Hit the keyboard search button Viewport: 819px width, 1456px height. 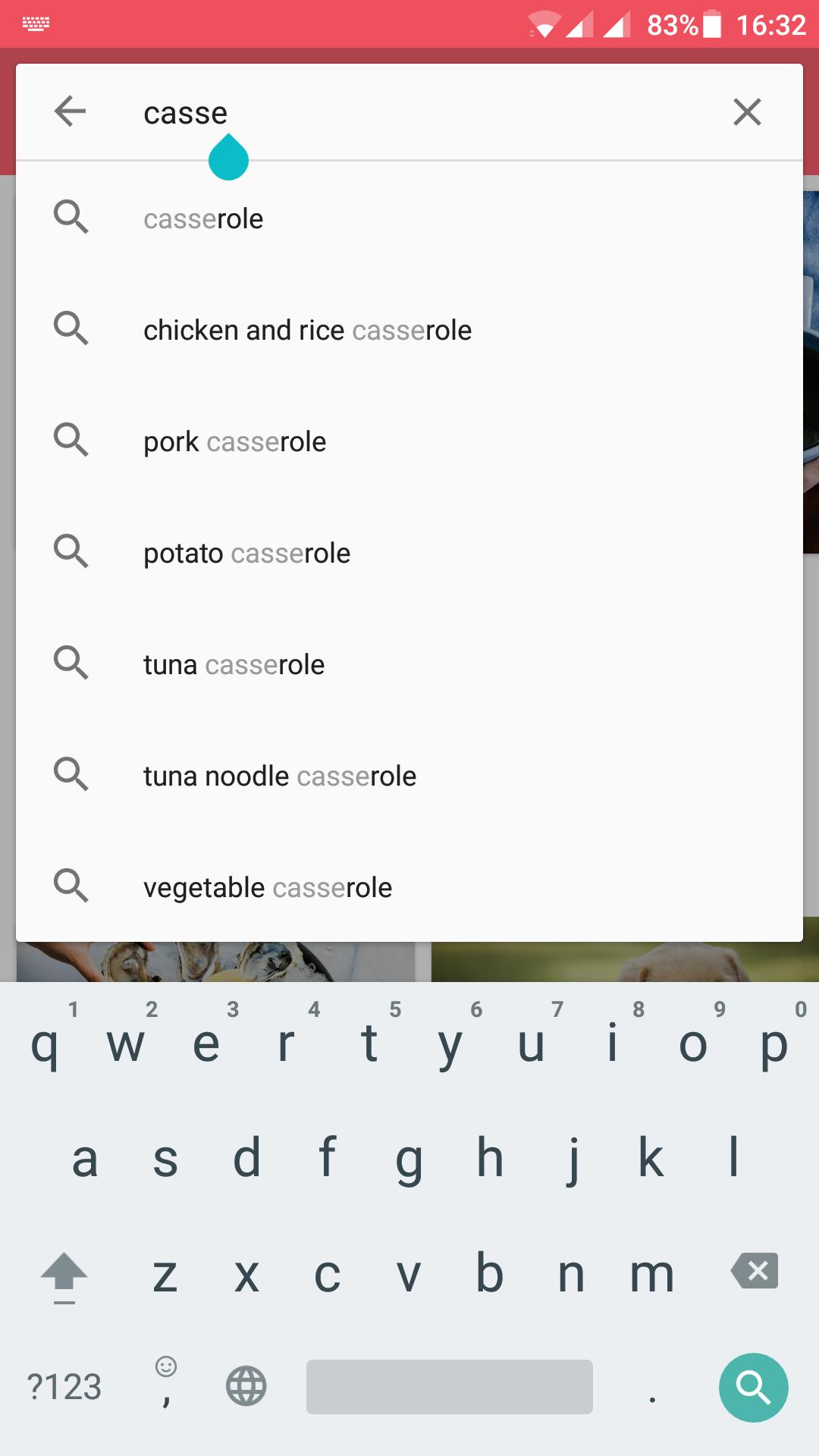pyautogui.click(x=754, y=1387)
